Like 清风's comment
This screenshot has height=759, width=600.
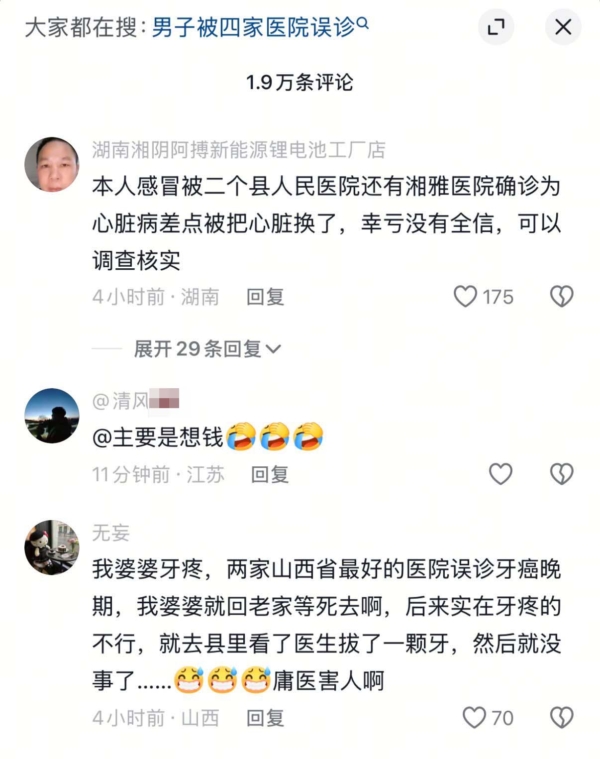coord(500,474)
